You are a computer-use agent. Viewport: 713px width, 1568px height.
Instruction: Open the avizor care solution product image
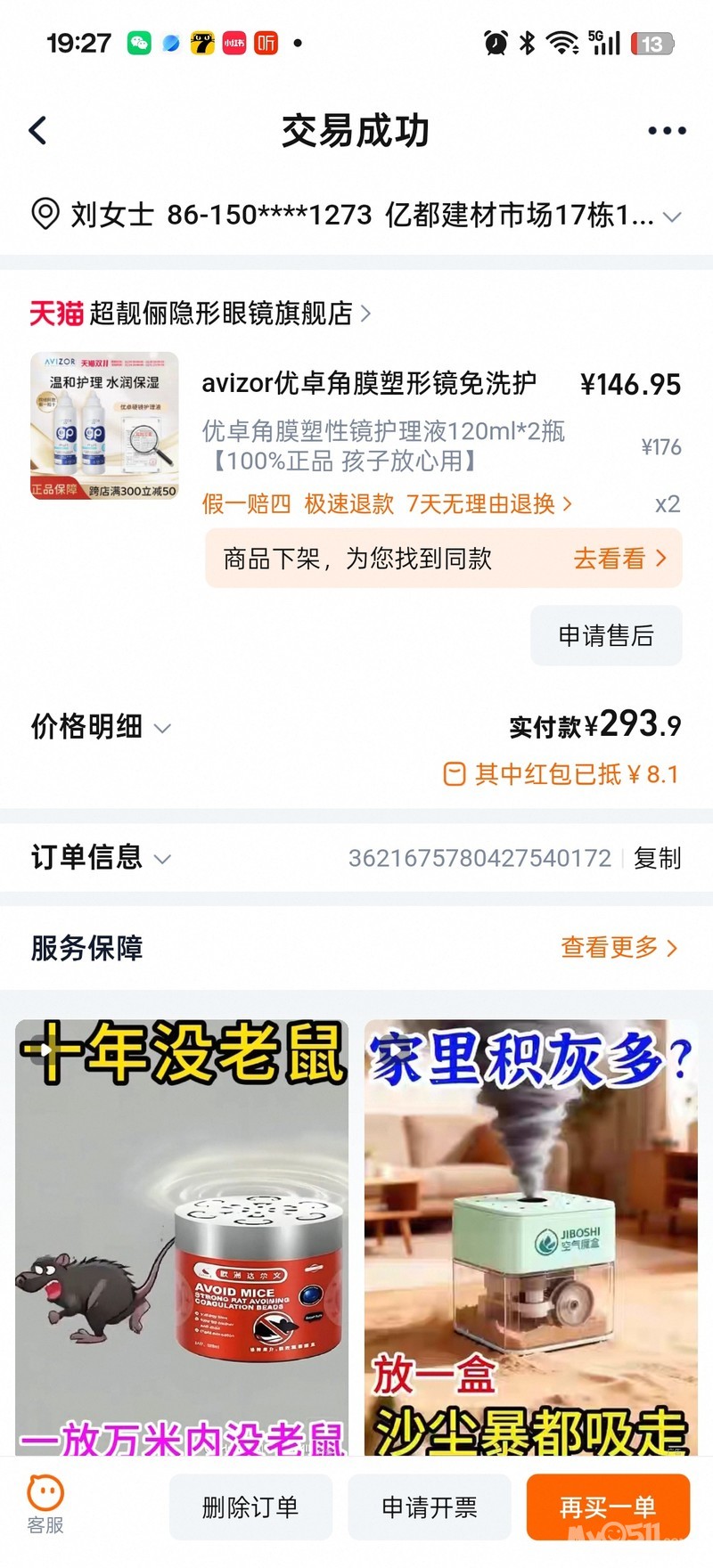(x=104, y=426)
